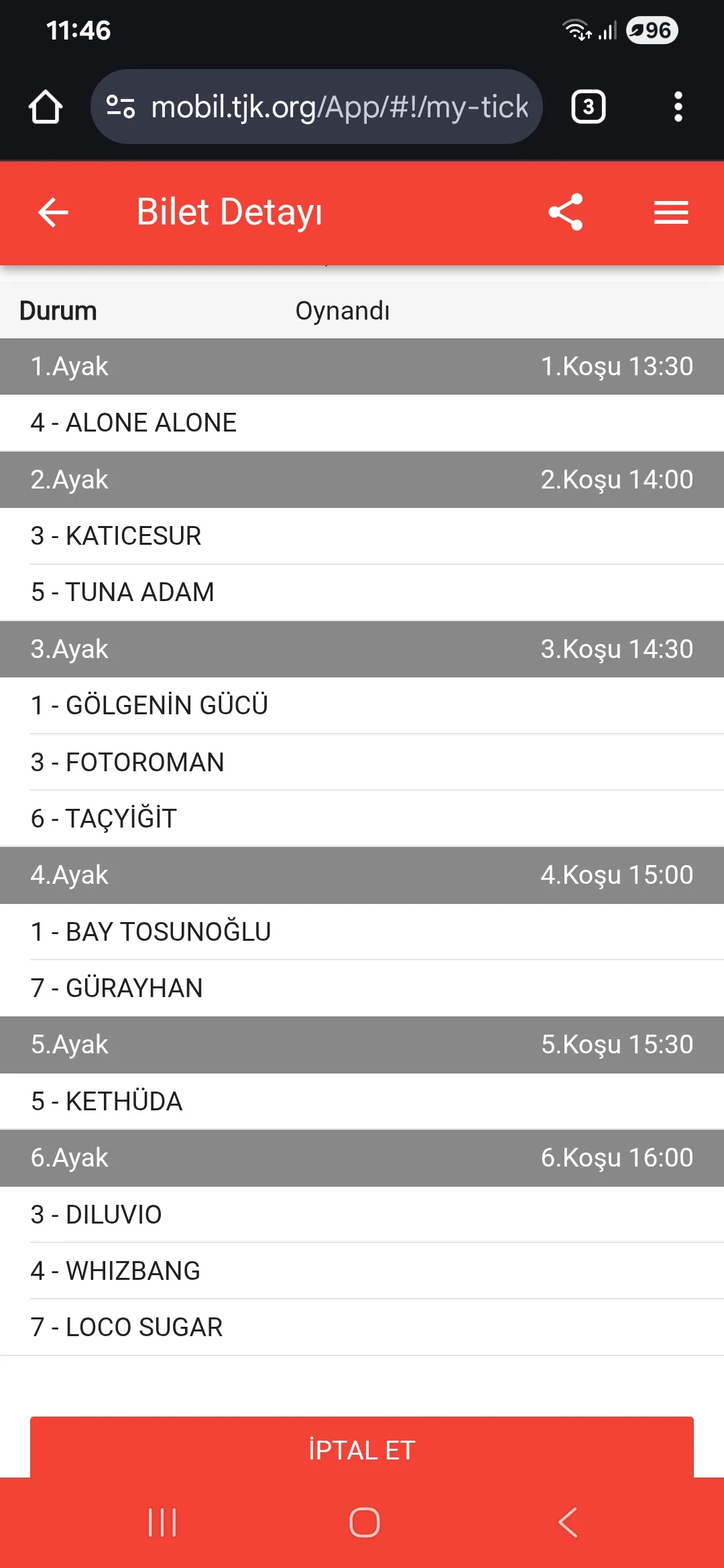
Task: Open the hamburger menu
Action: [671, 212]
